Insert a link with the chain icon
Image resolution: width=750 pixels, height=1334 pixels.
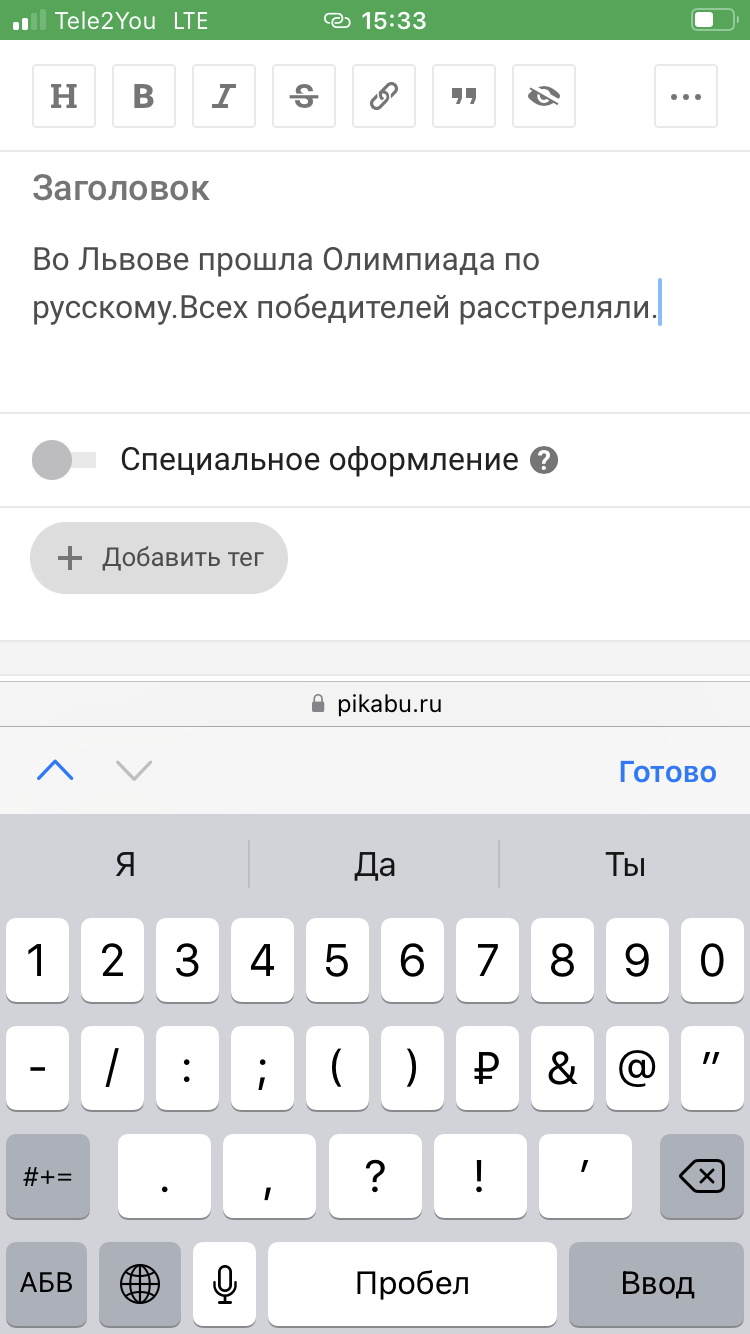pyautogui.click(x=384, y=96)
